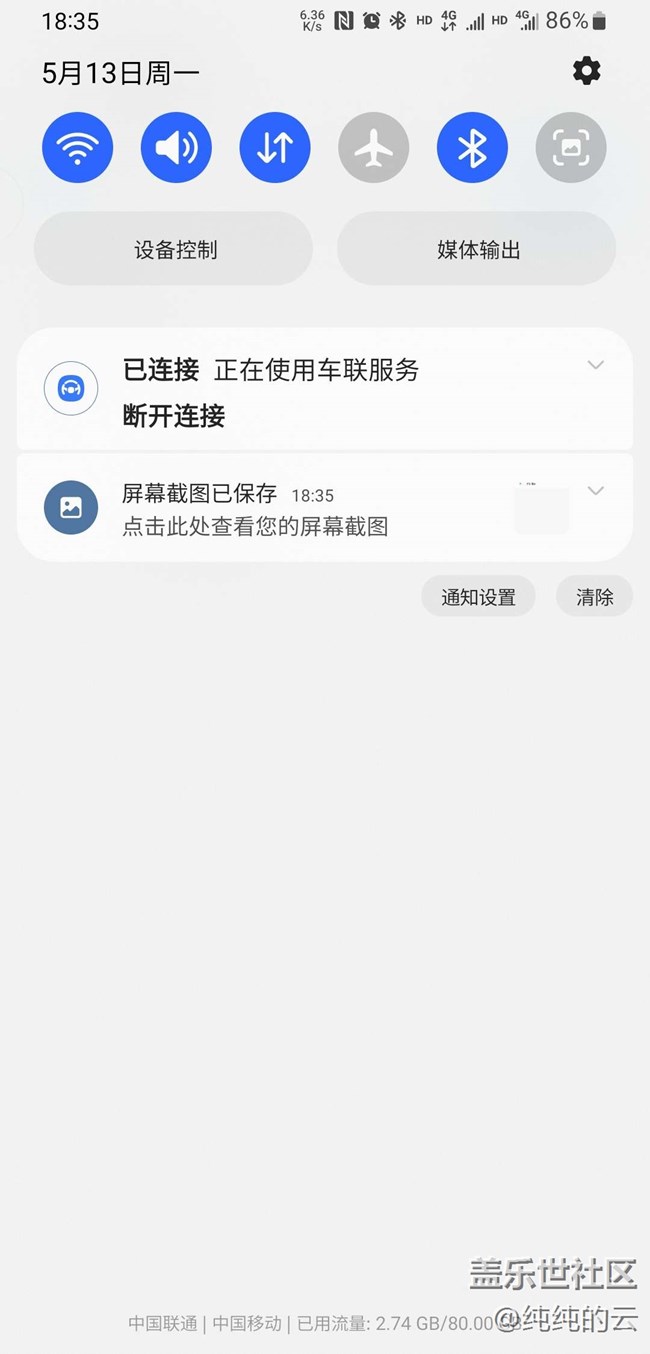The image size is (650, 1354).
Task: Open 媒体输出 panel
Action: tap(477, 249)
